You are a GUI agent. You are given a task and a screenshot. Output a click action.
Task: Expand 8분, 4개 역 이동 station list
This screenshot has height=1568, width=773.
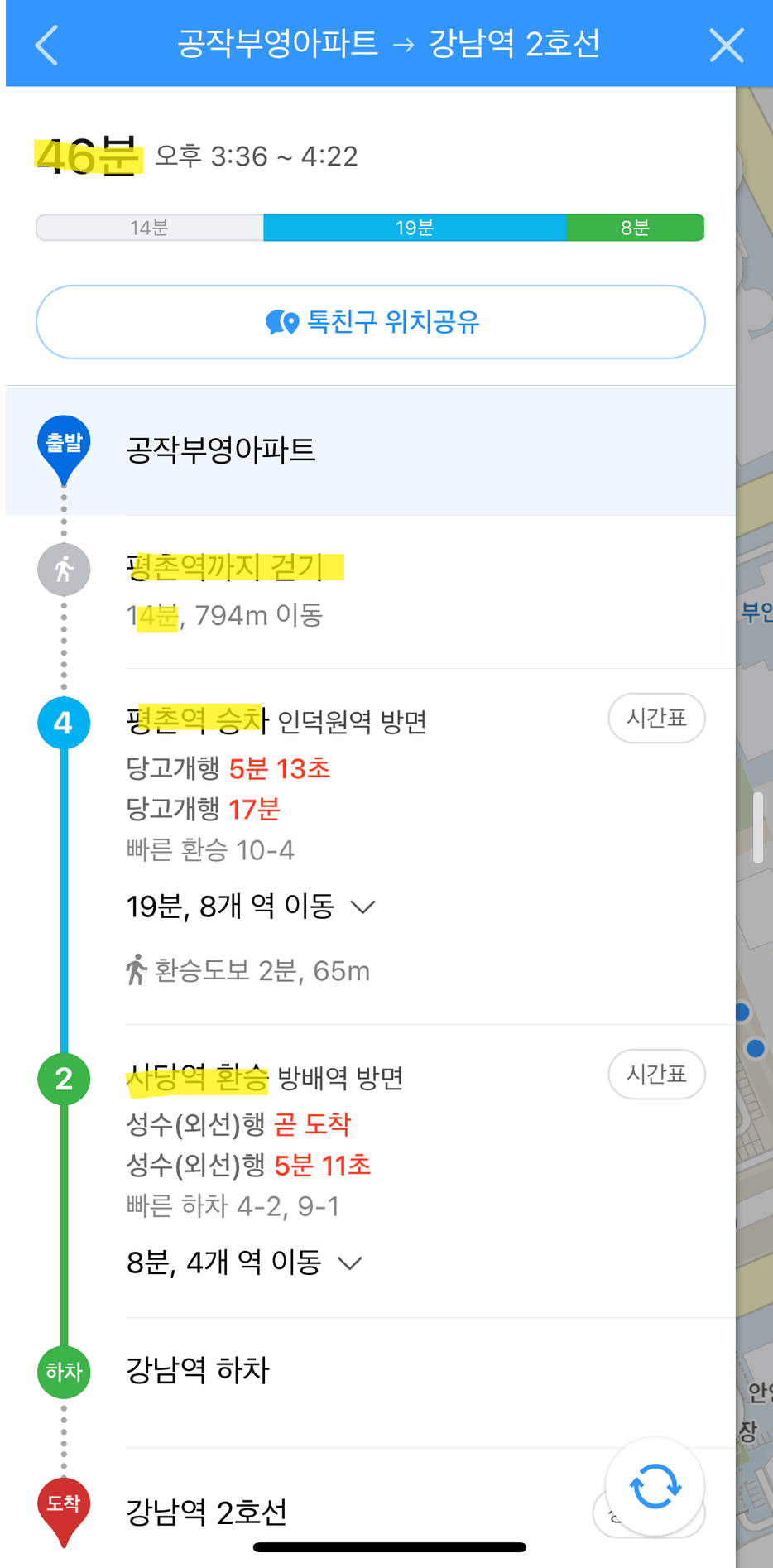(244, 1263)
